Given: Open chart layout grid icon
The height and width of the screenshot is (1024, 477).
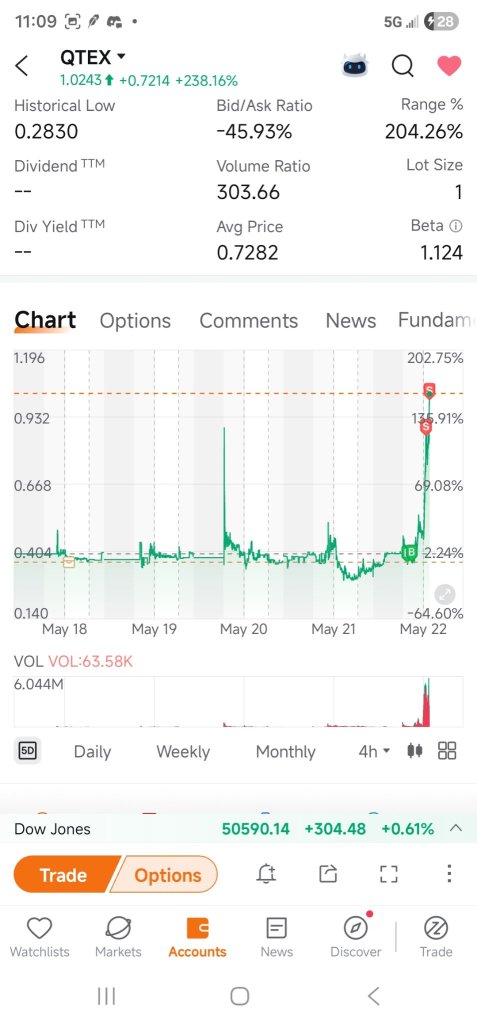Looking at the screenshot, I should coord(447,751).
